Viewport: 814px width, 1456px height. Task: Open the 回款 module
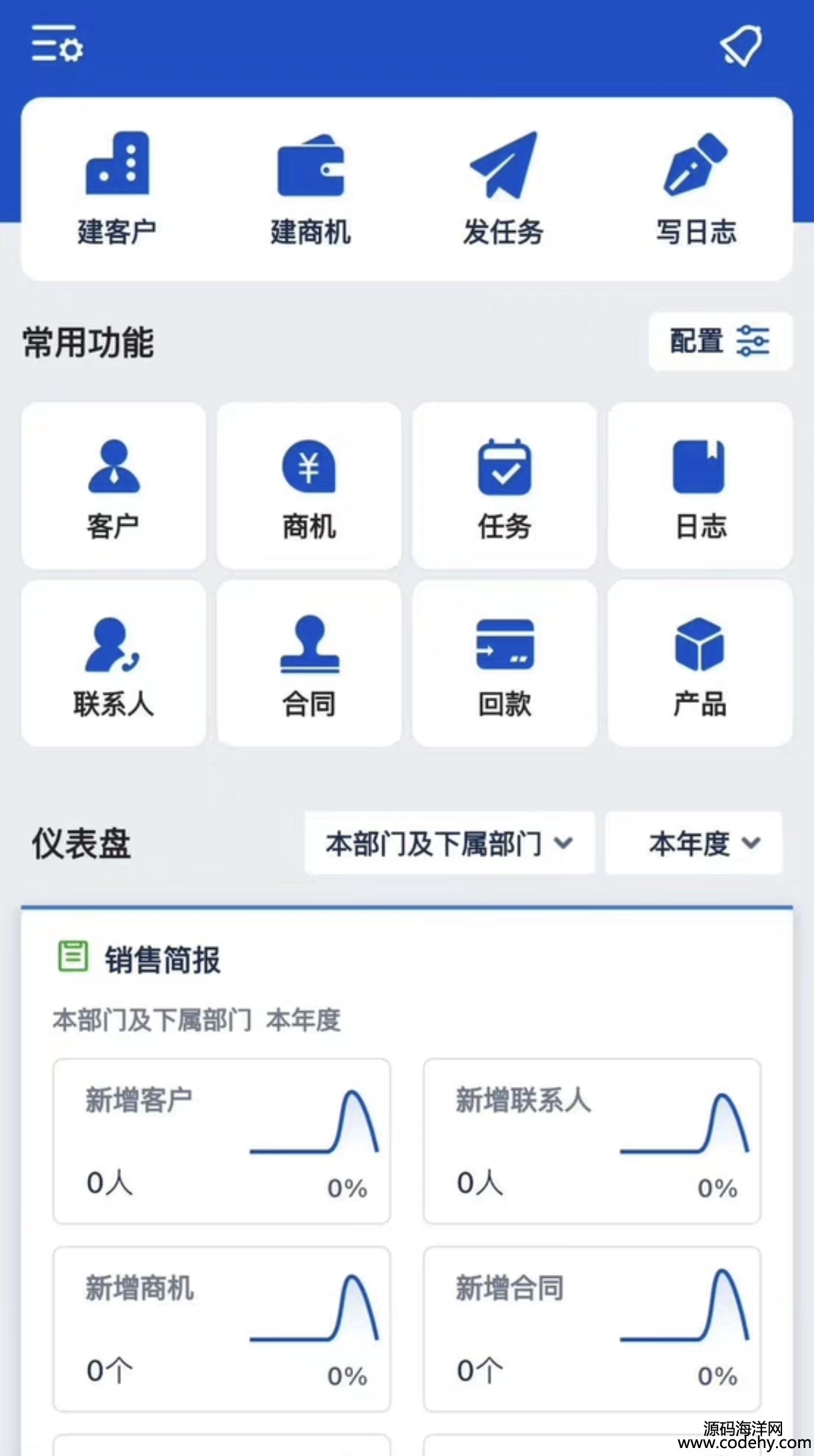click(x=505, y=663)
